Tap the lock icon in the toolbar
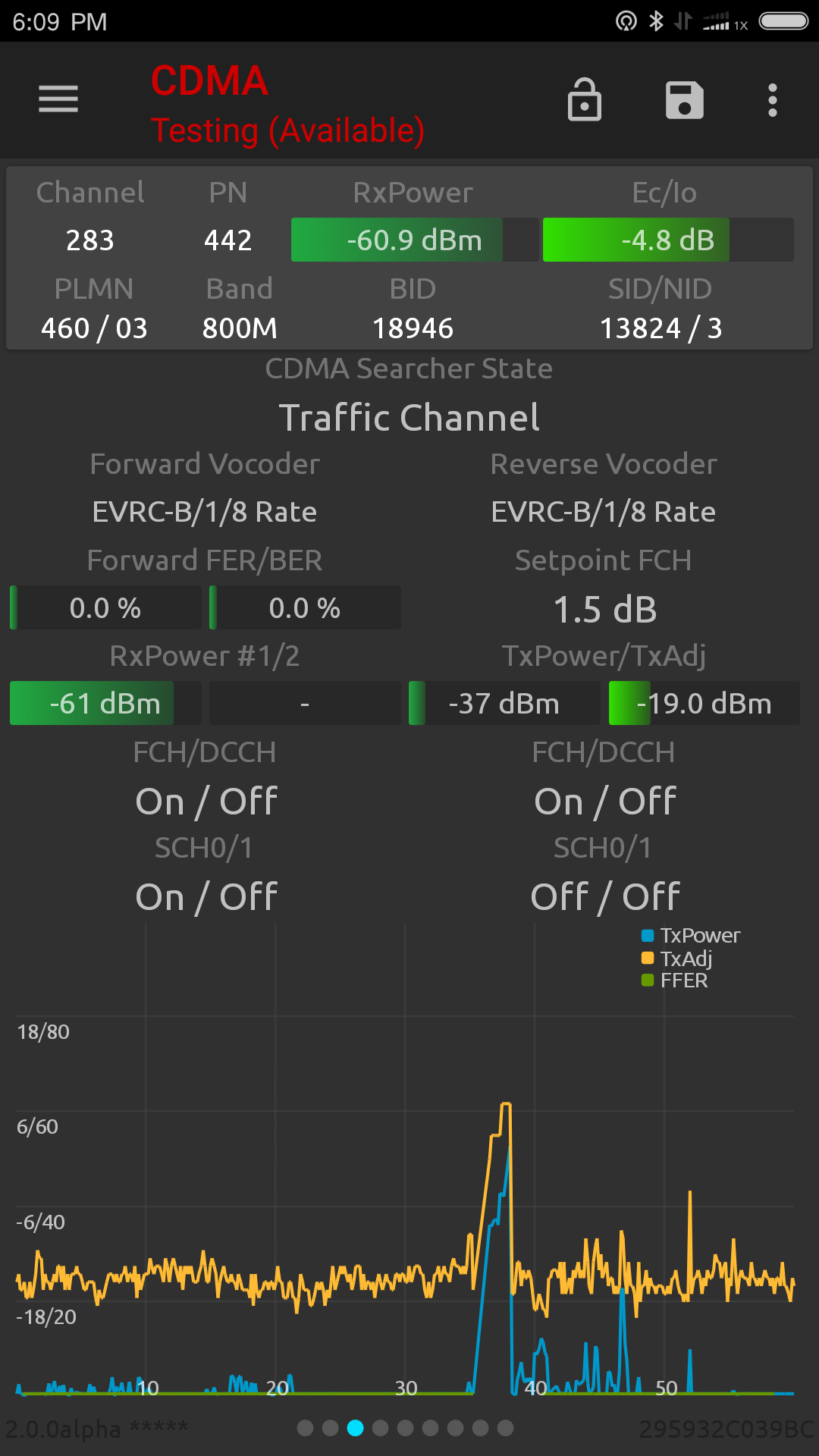Image resolution: width=819 pixels, height=1456 pixels. pyautogui.click(x=585, y=99)
